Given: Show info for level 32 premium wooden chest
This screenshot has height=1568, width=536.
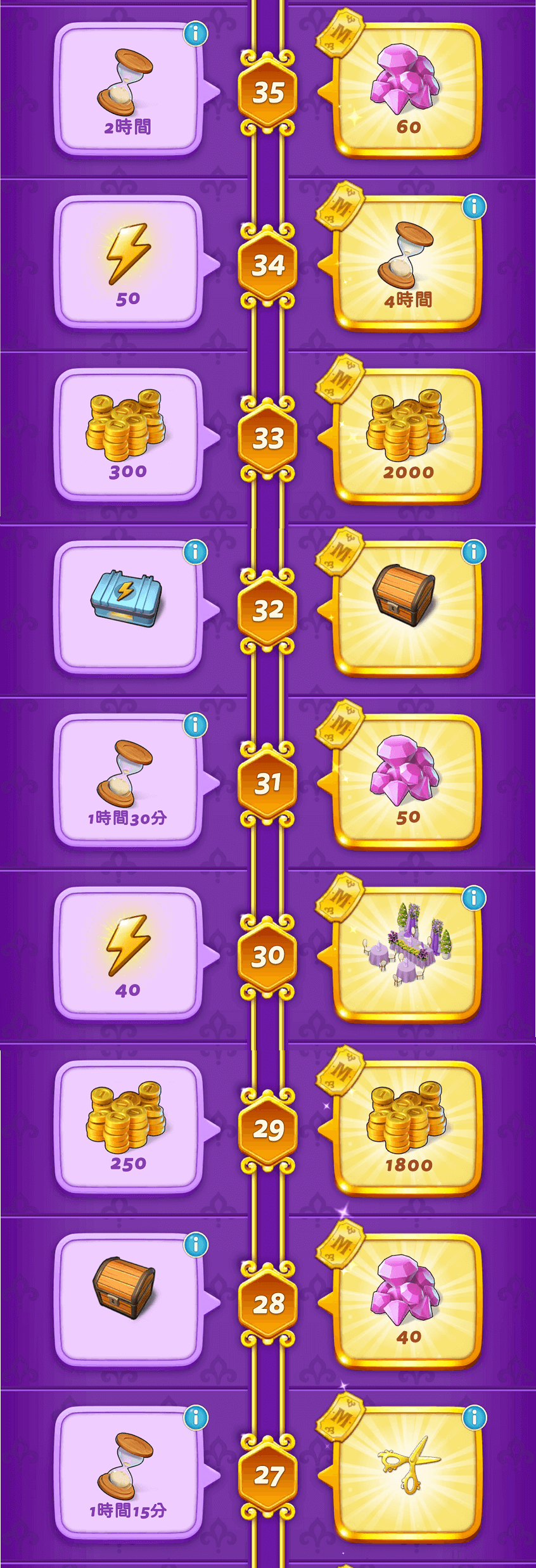Looking at the screenshot, I should (x=474, y=552).
